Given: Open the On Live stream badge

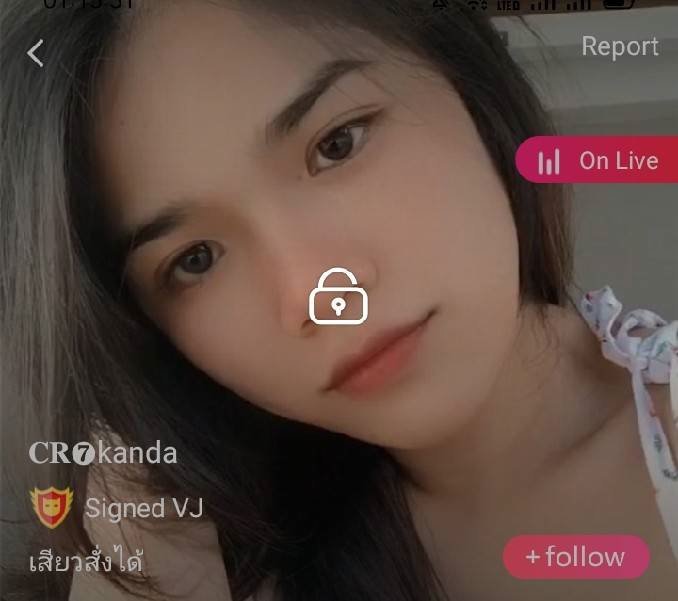Looking at the screenshot, I should [598, 161].
